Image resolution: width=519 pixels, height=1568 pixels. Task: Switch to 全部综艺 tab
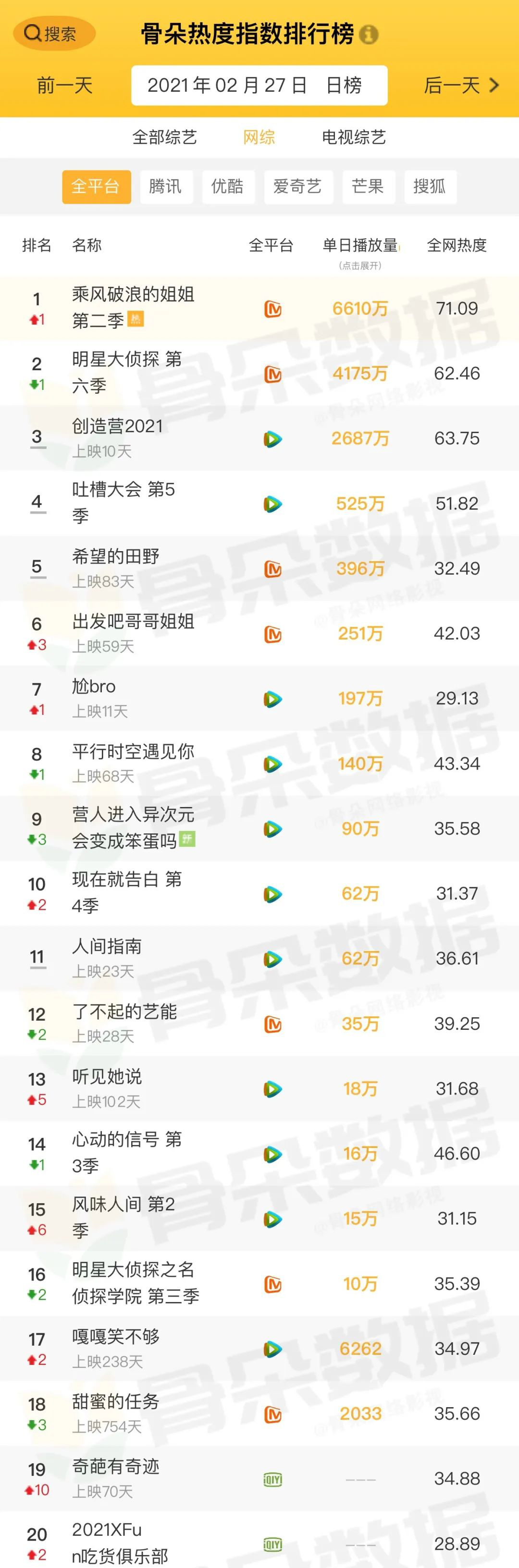pyautogui.click(x=164, y=137)
